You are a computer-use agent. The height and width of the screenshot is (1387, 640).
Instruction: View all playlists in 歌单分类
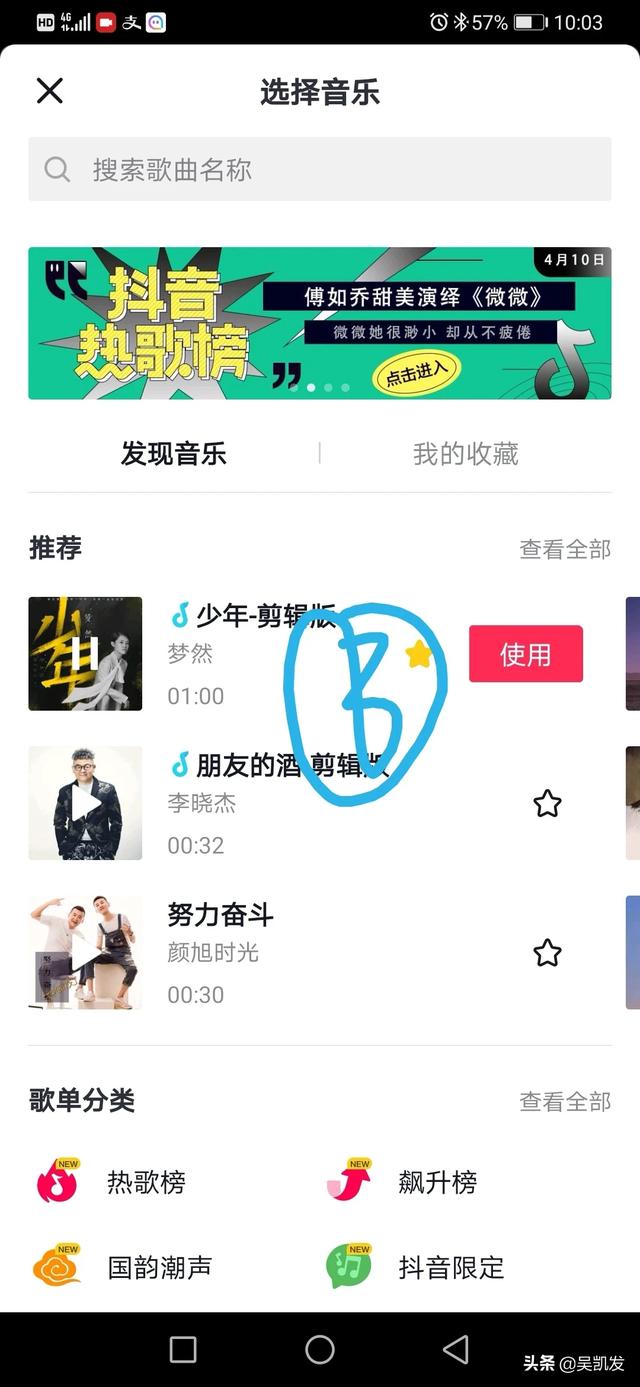point(564,1101)
